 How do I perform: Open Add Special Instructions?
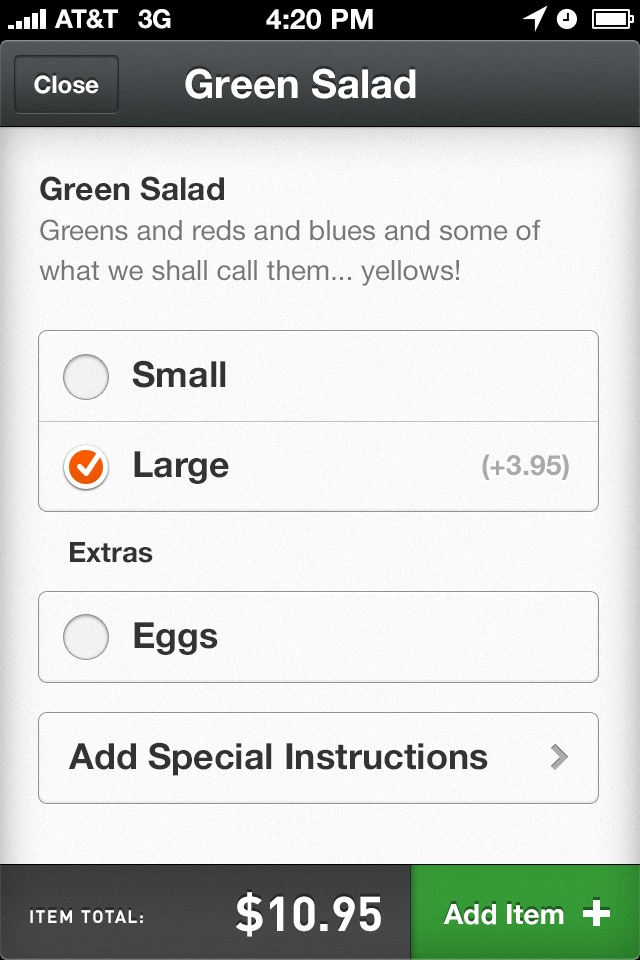pyautogui.click(x=318, y=757)
